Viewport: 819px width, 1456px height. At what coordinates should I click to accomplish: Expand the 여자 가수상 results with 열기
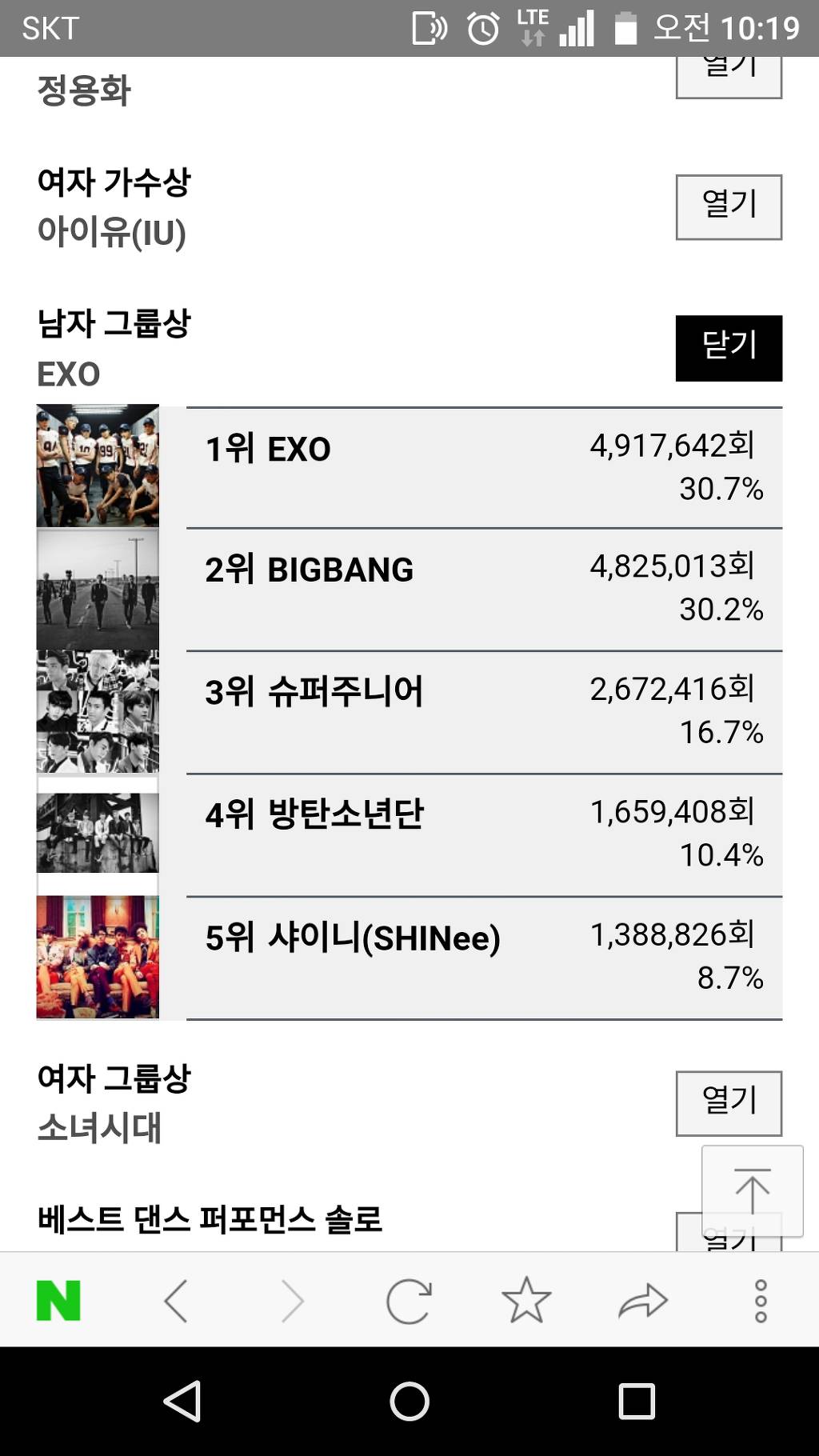pos(729,207)
